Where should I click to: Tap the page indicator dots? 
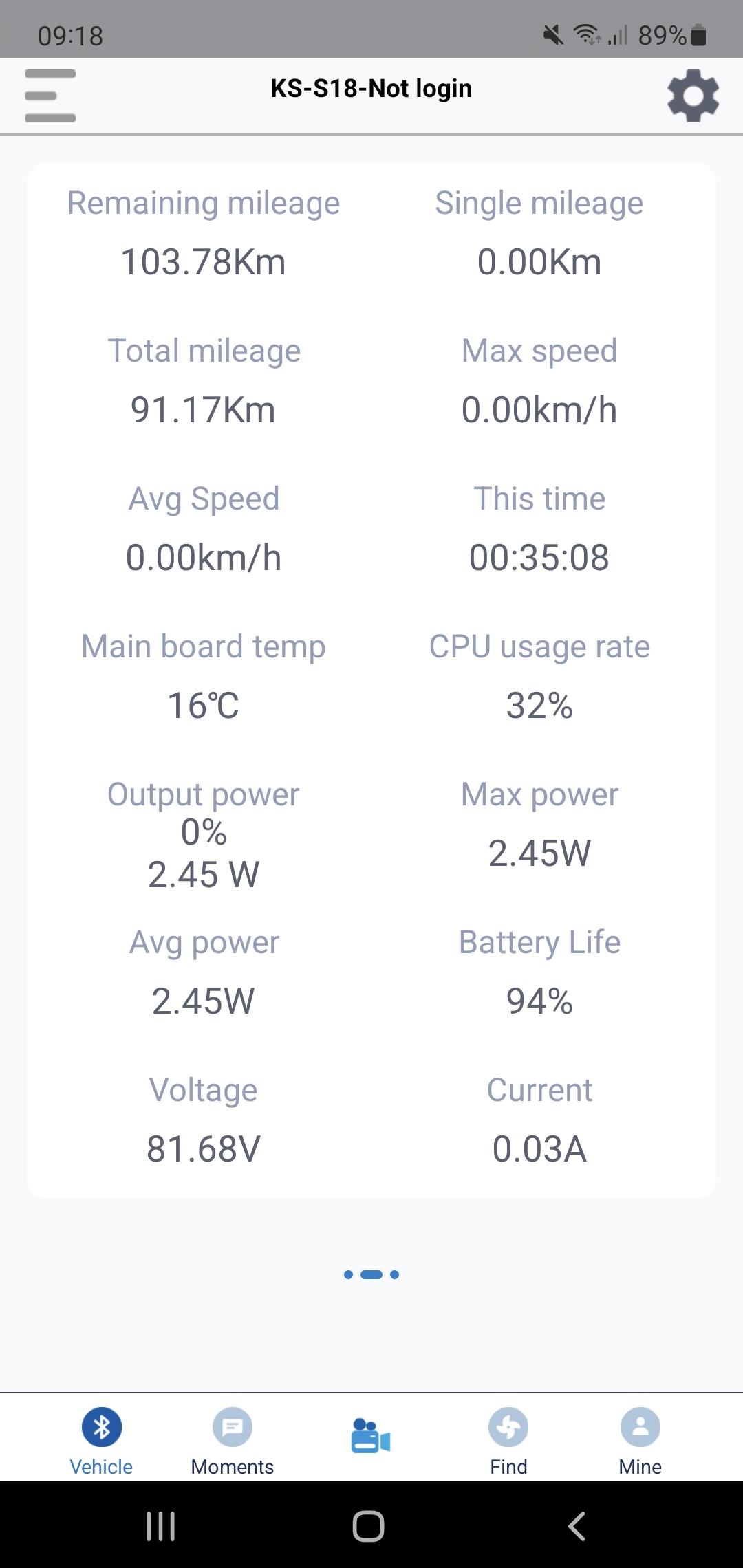coord(371,1274)
